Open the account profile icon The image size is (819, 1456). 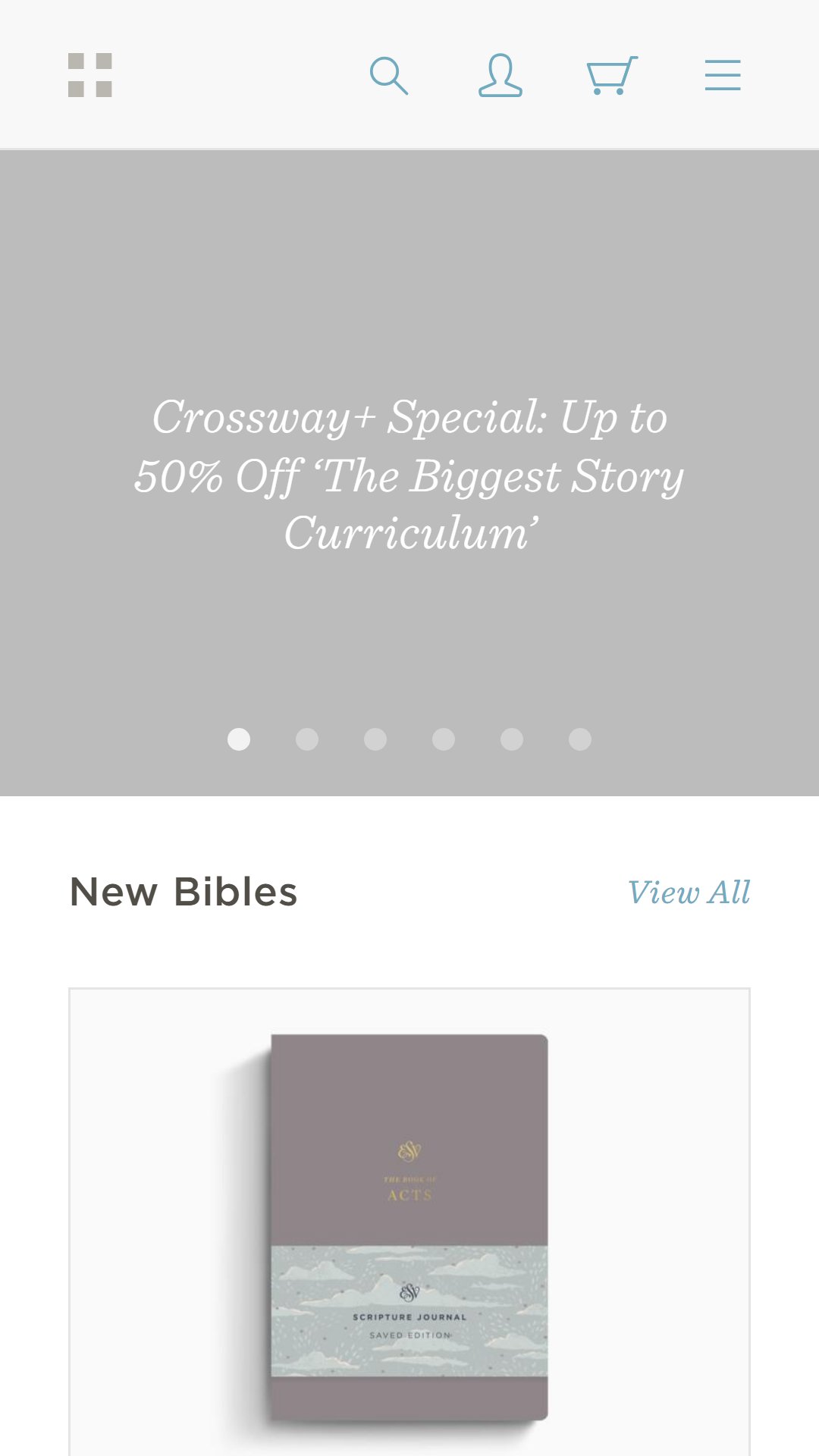pyautogui.click(x=500, y=75)
